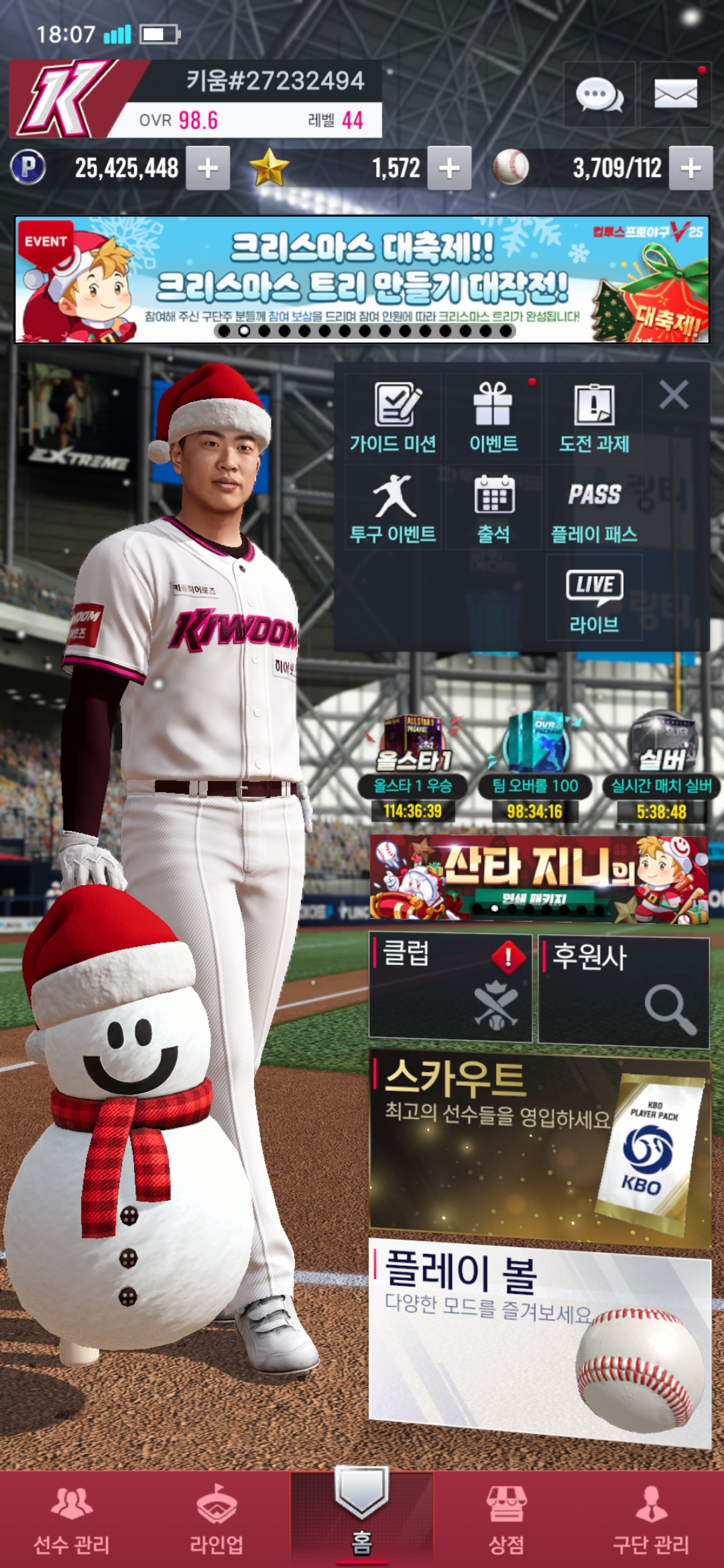Screen dimensions: 724x1568
Task: Open the 크리스마스 대축제 event banner
Action: 362,279
